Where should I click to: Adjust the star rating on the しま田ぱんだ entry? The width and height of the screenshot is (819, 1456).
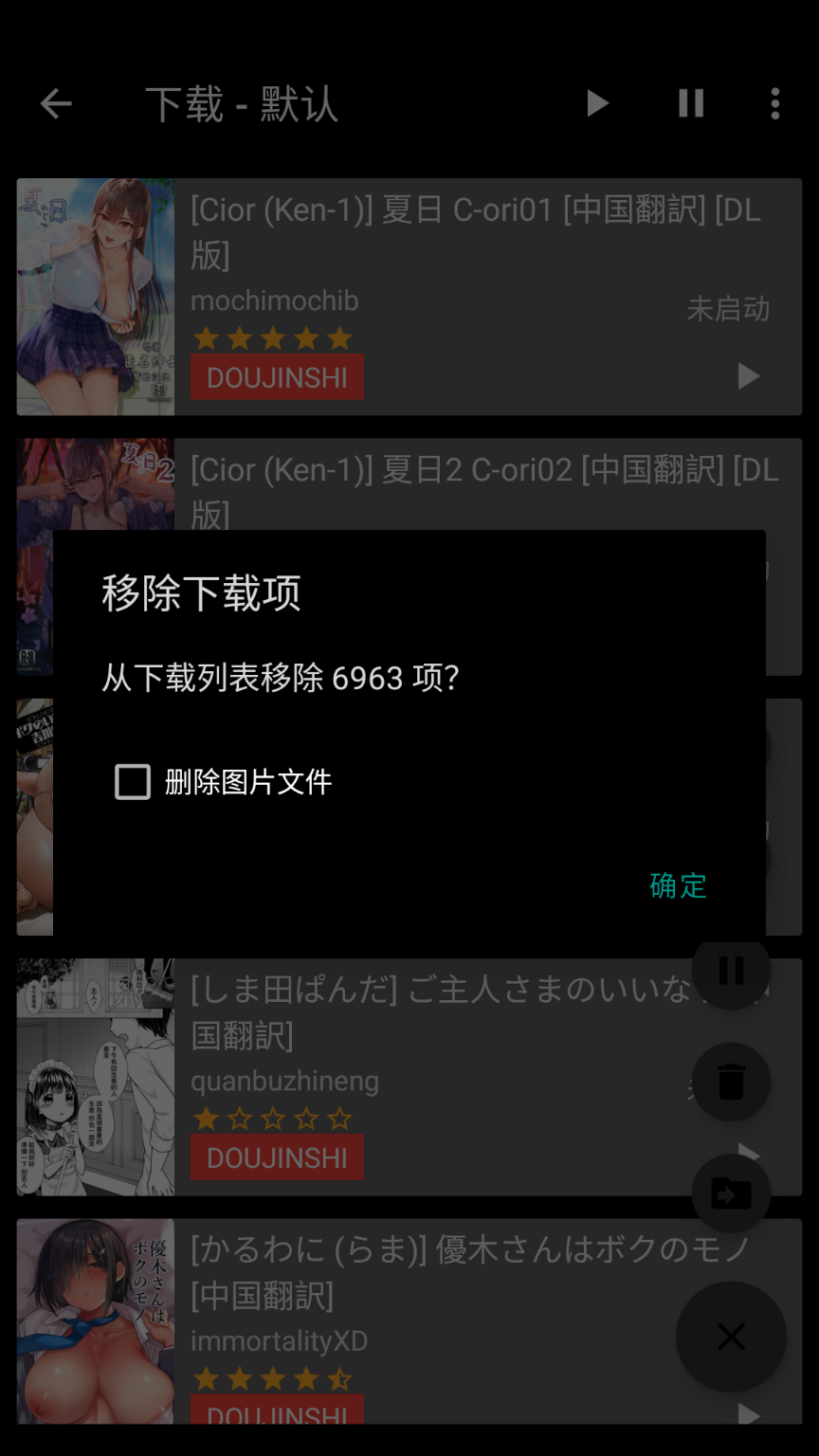pyautogui.click(x=275, y=1119)
